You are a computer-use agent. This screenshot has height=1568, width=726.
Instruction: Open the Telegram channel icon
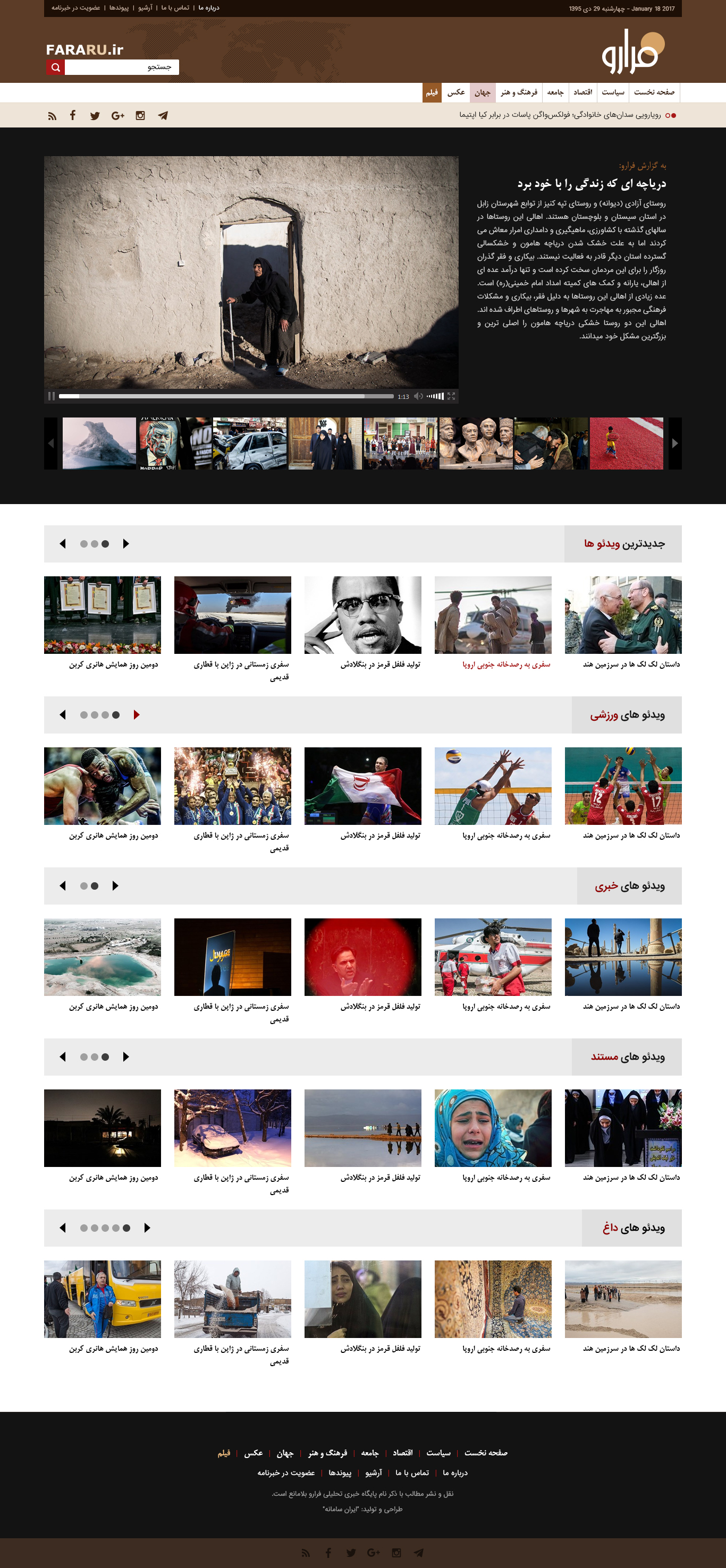click(x=163, y=116)
